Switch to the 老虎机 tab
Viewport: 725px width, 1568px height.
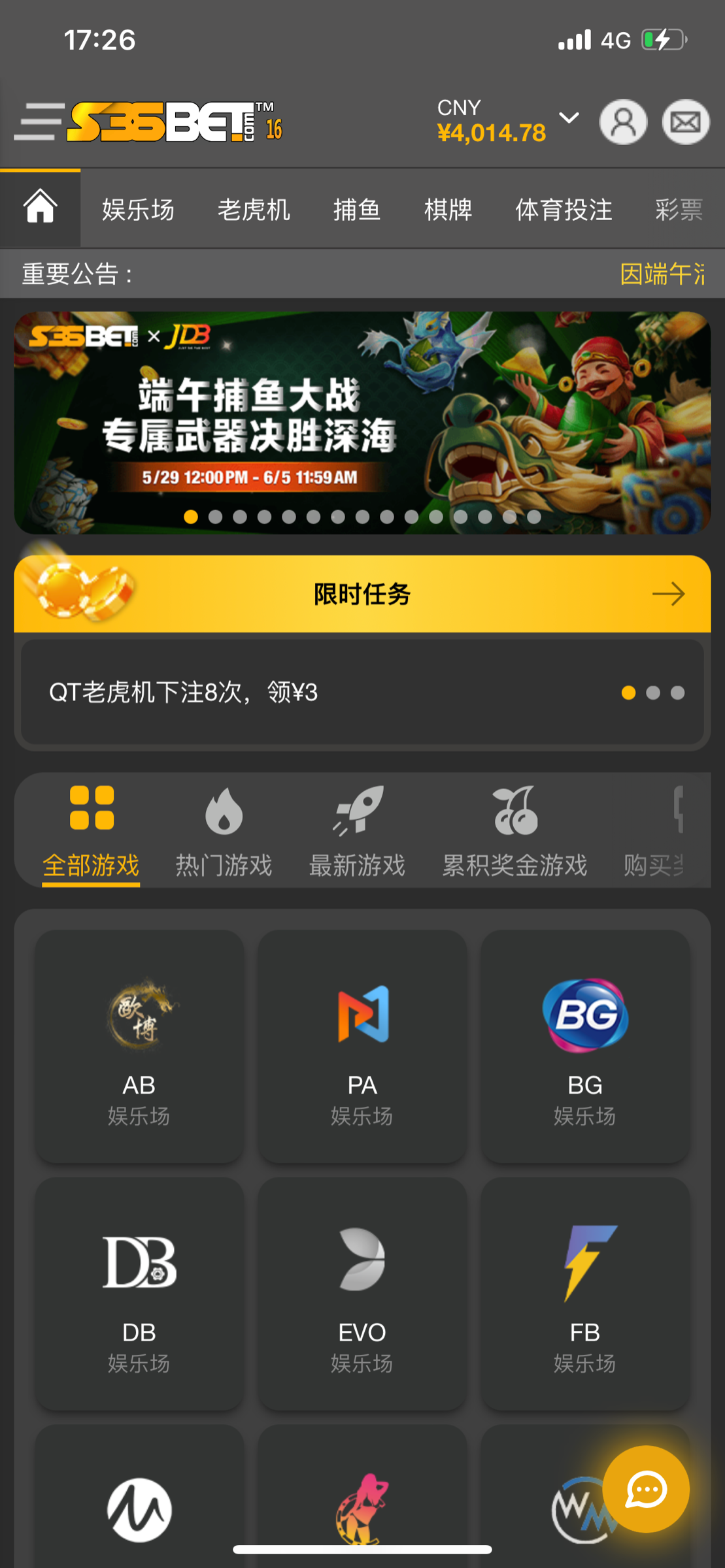tap(254, 210)
